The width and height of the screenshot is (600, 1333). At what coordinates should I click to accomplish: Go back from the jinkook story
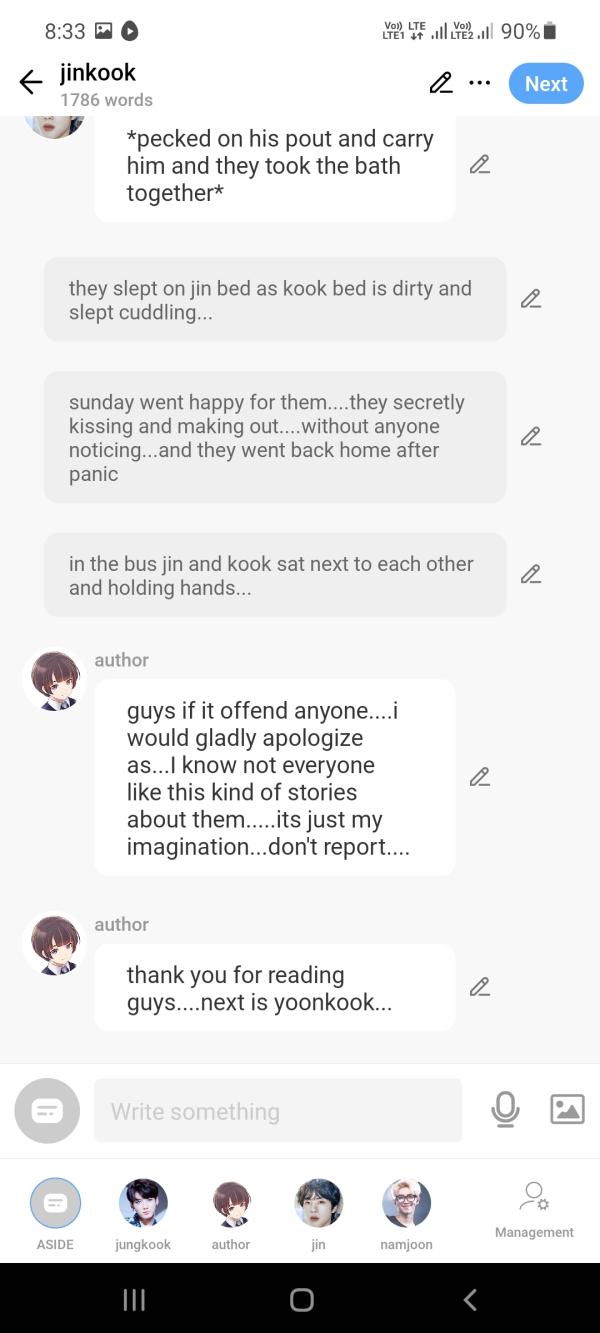tap(31, 83)
